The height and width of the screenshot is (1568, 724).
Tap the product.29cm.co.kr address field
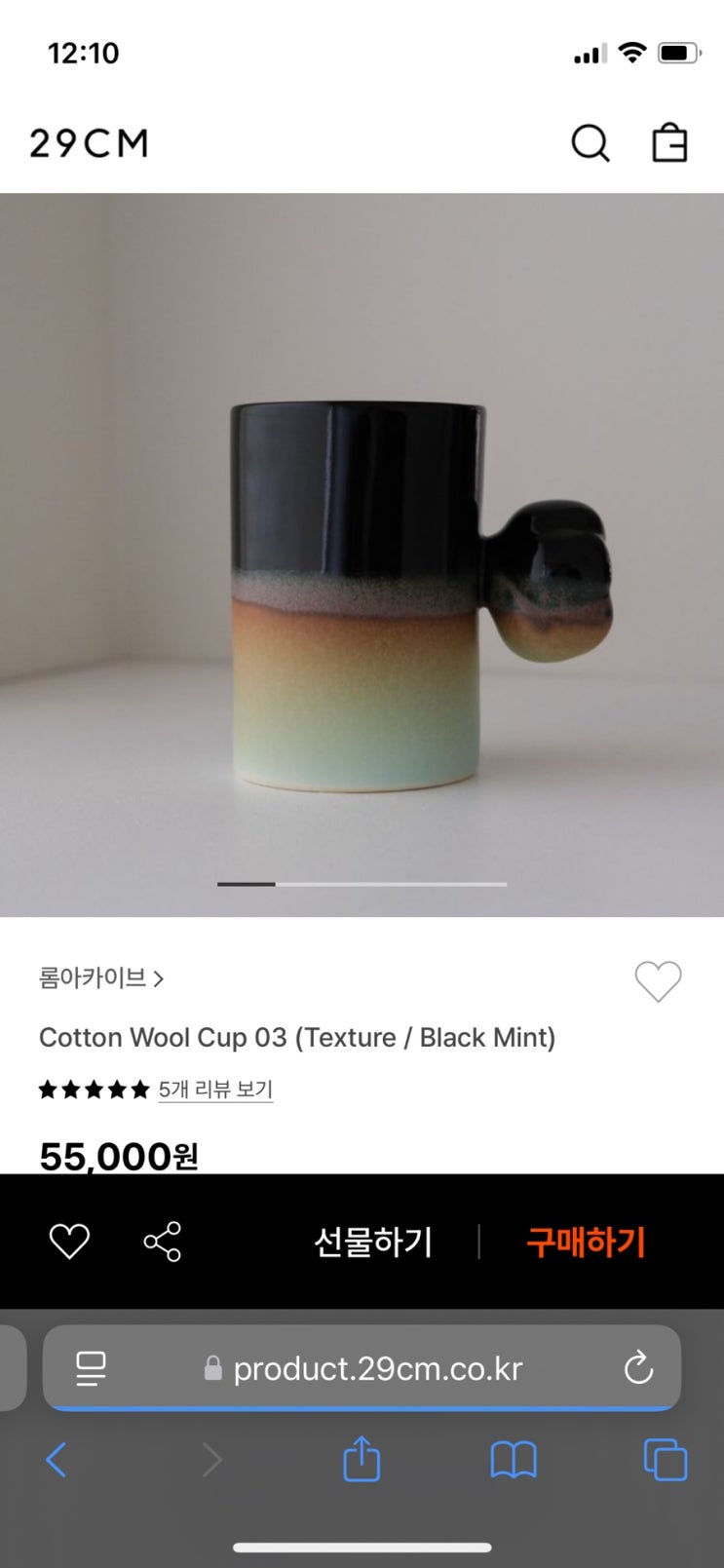tap(378, 1368)
